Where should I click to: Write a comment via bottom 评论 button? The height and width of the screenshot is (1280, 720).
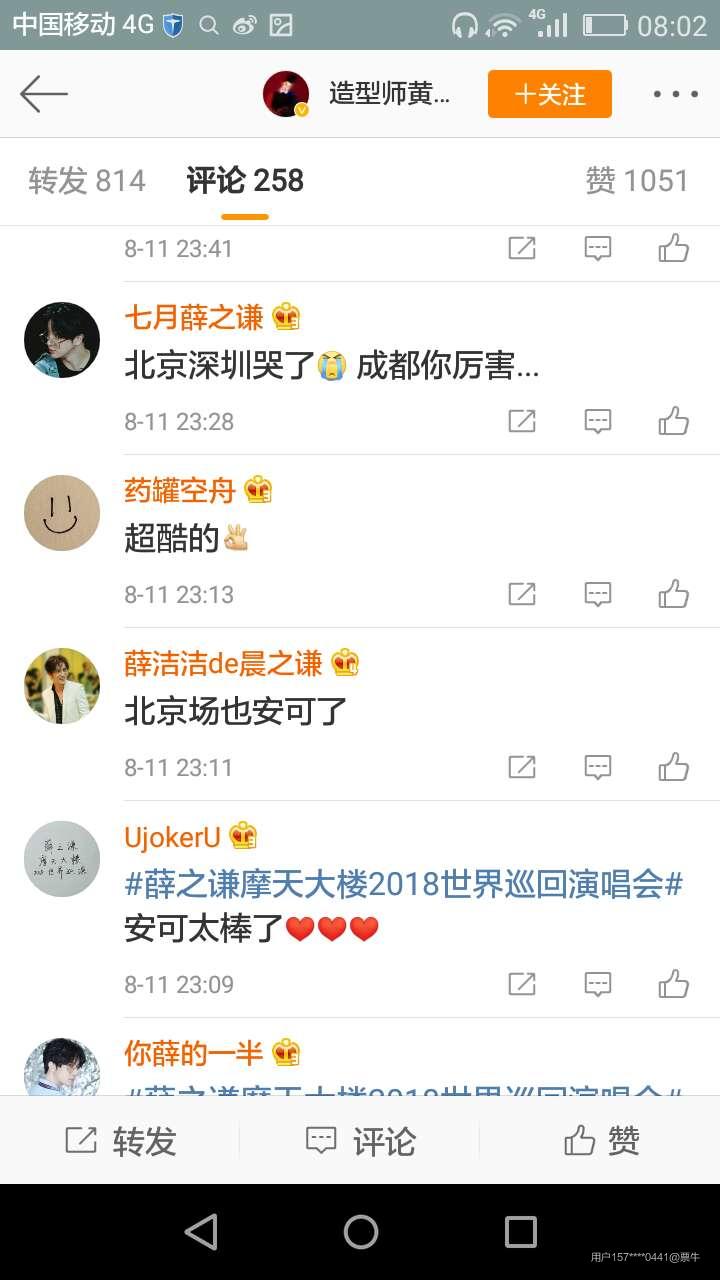click(x=360, y=1141)
